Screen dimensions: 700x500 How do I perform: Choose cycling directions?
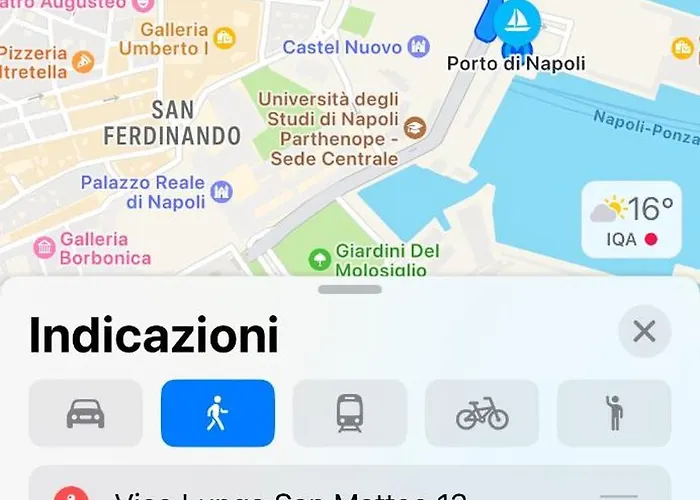coord(482,413)
